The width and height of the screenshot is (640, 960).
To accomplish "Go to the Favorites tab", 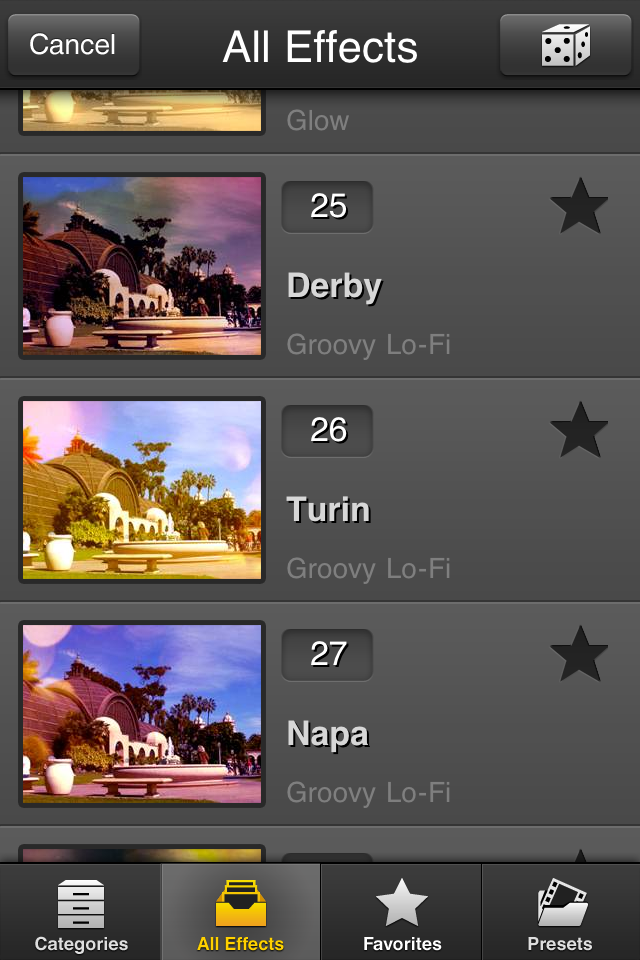I will (x=402, y=914).
